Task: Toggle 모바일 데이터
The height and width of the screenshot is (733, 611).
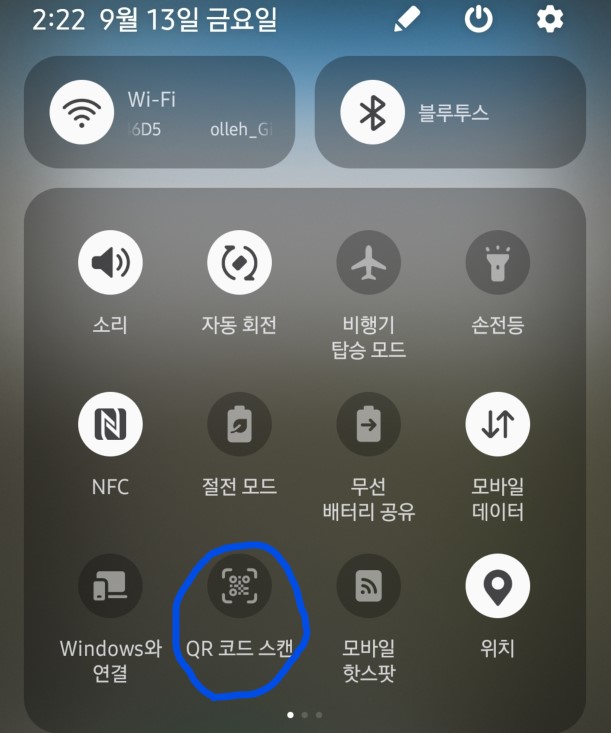Action: coord(498,424)
